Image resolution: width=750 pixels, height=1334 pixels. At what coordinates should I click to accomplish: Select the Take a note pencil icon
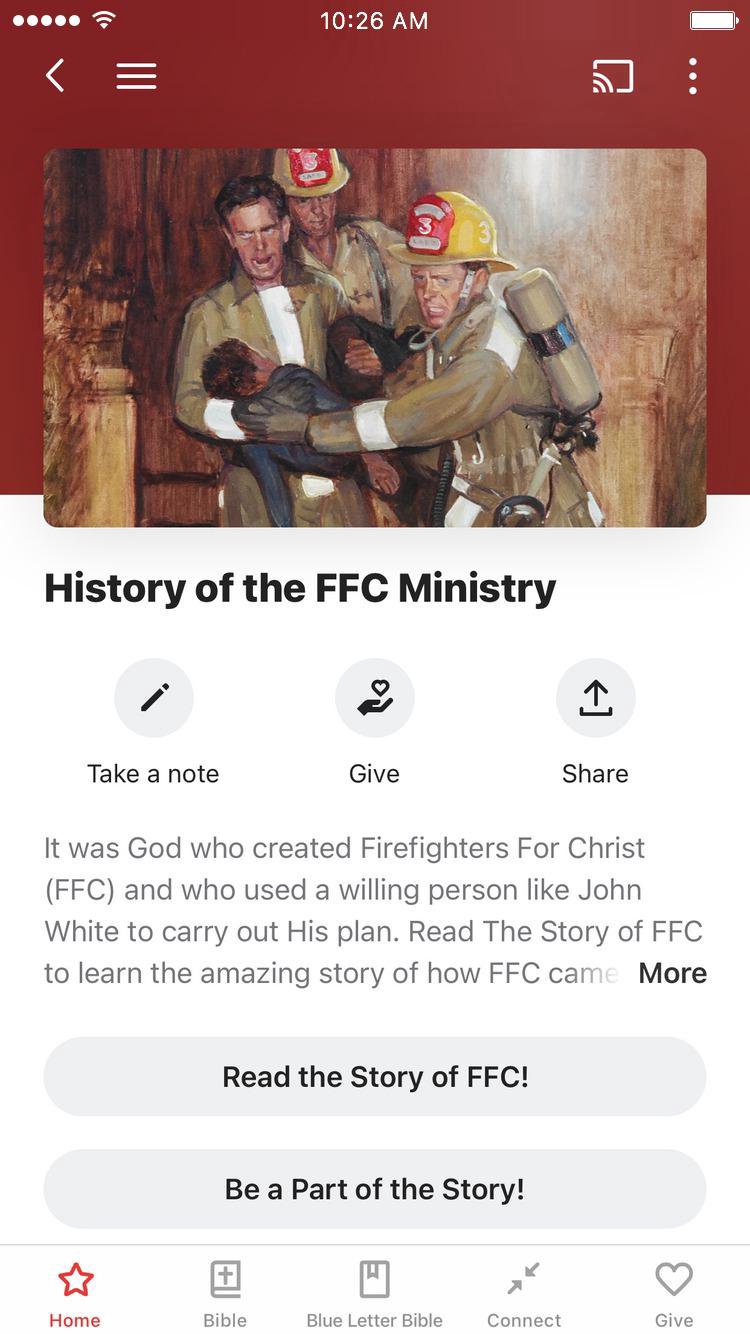click(x=153, y=697)
